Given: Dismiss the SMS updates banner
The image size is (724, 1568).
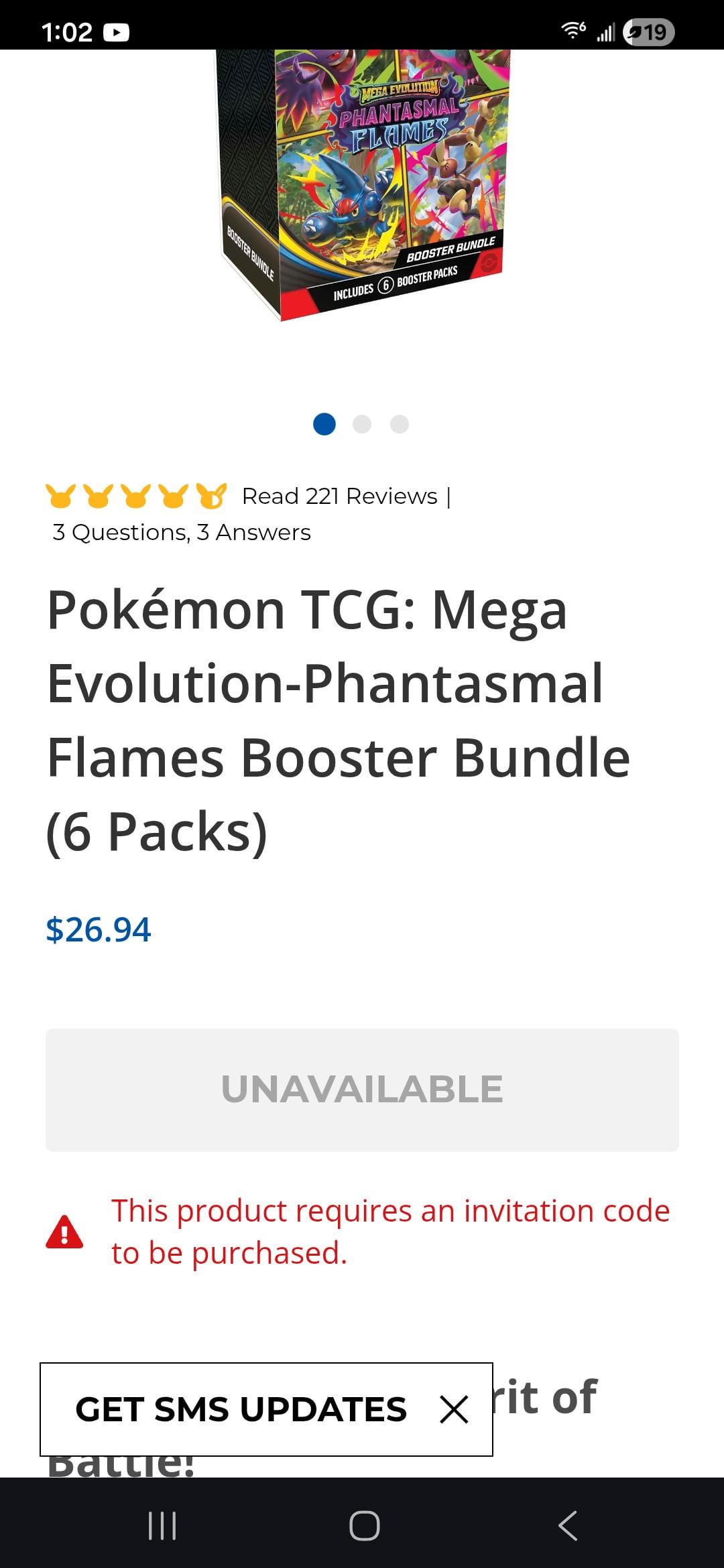Looking at the screenshot, I should click(x=454, y=1409).
